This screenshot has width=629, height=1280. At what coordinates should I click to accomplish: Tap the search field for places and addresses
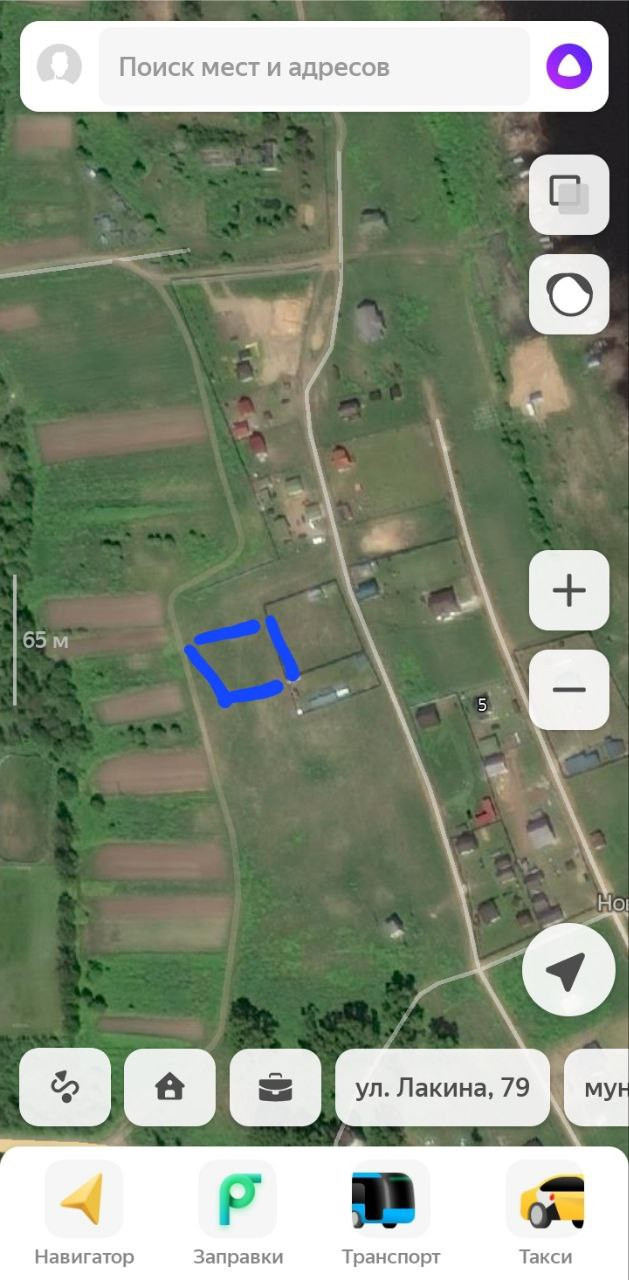coord(313,67)
